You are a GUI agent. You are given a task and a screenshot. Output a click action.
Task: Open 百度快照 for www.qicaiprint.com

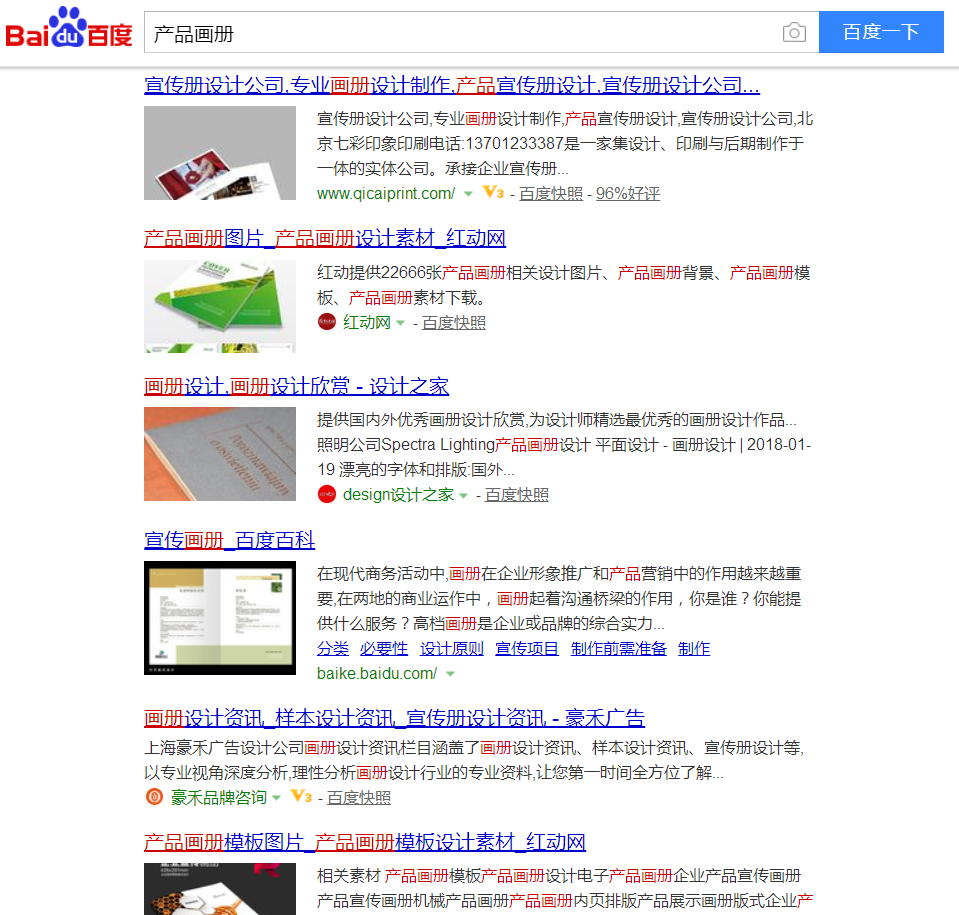pos(551,194)
